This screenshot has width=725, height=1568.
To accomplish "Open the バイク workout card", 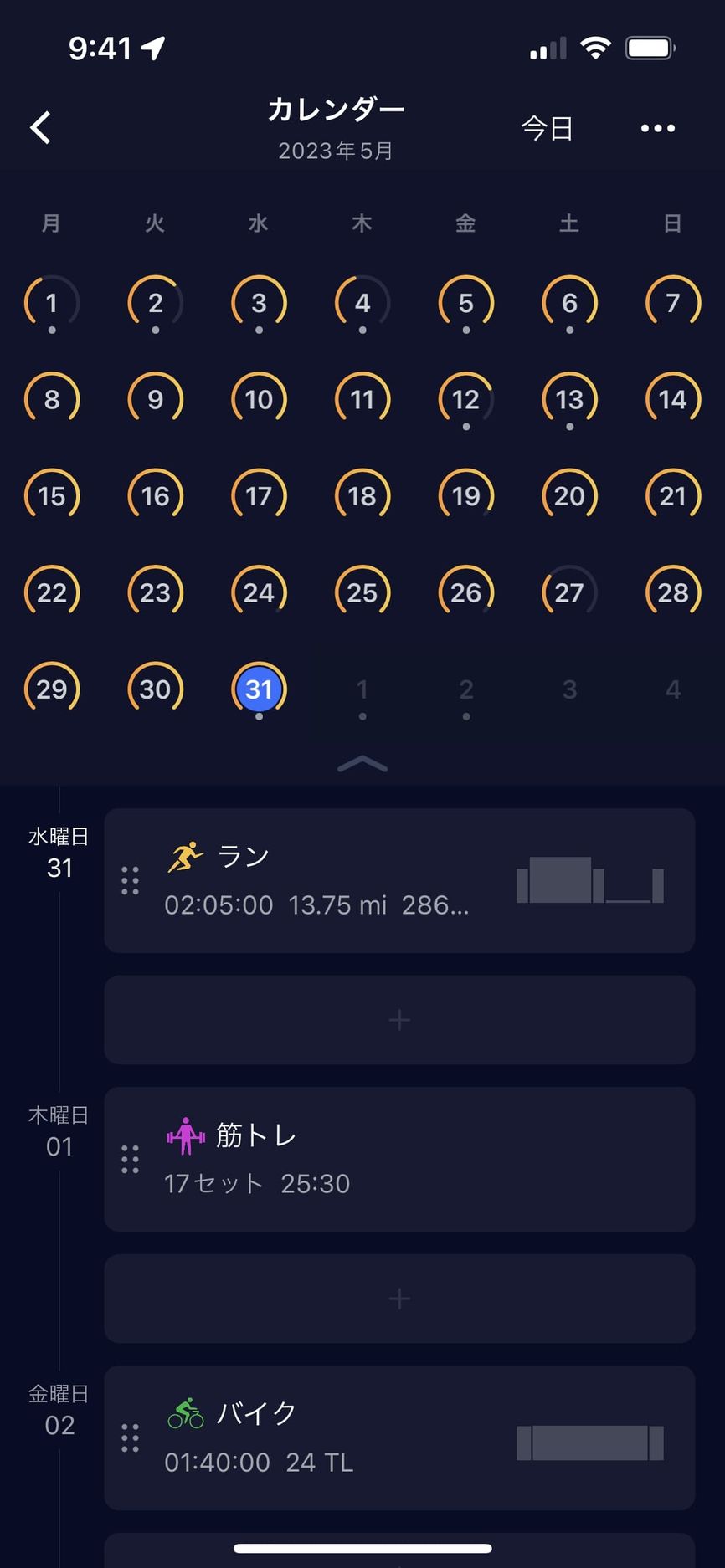I will tap(399, 1437).
